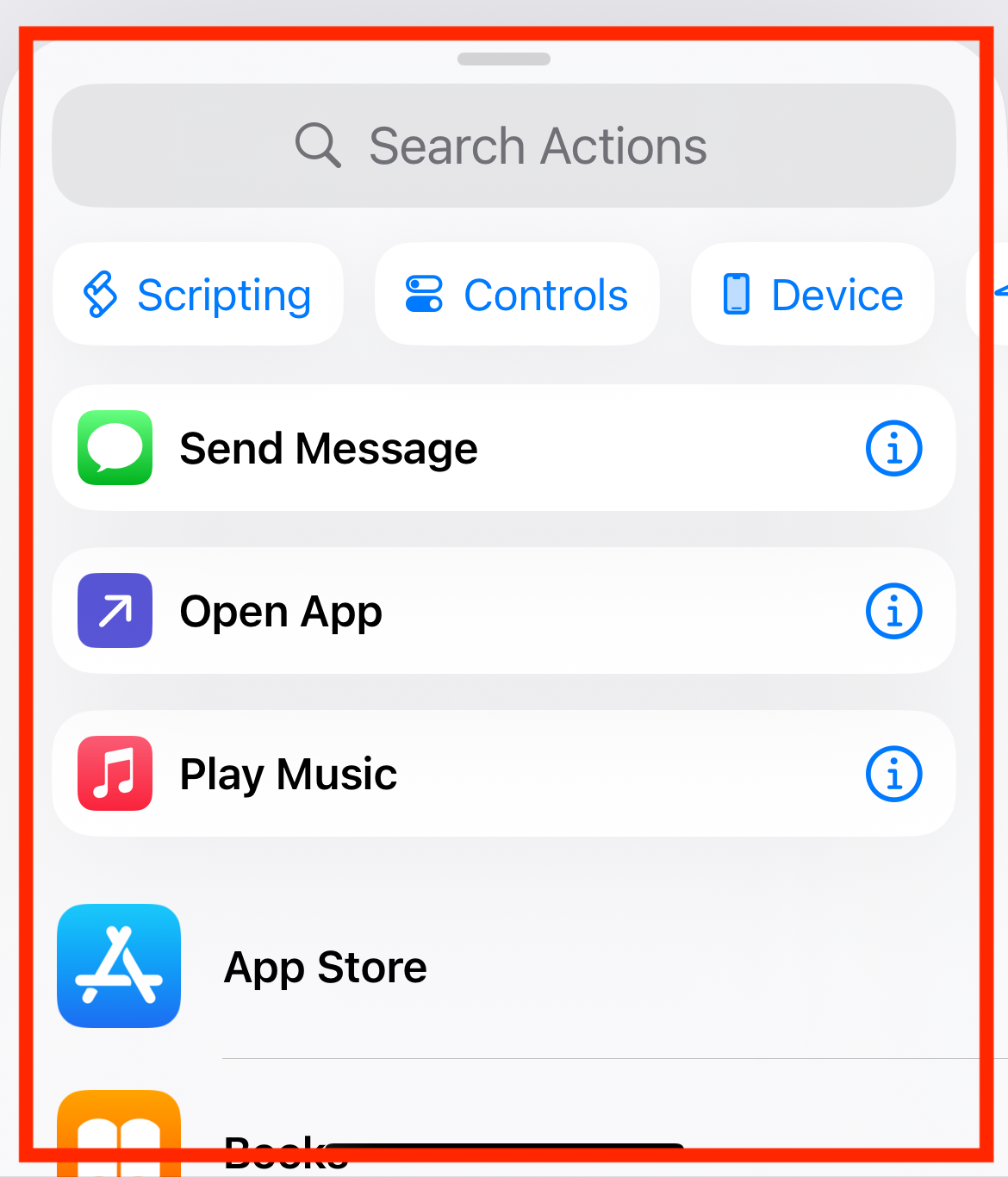Select the Scripting category chip
This screenshot has width=1008, height=1177.
tap(197, 294)
